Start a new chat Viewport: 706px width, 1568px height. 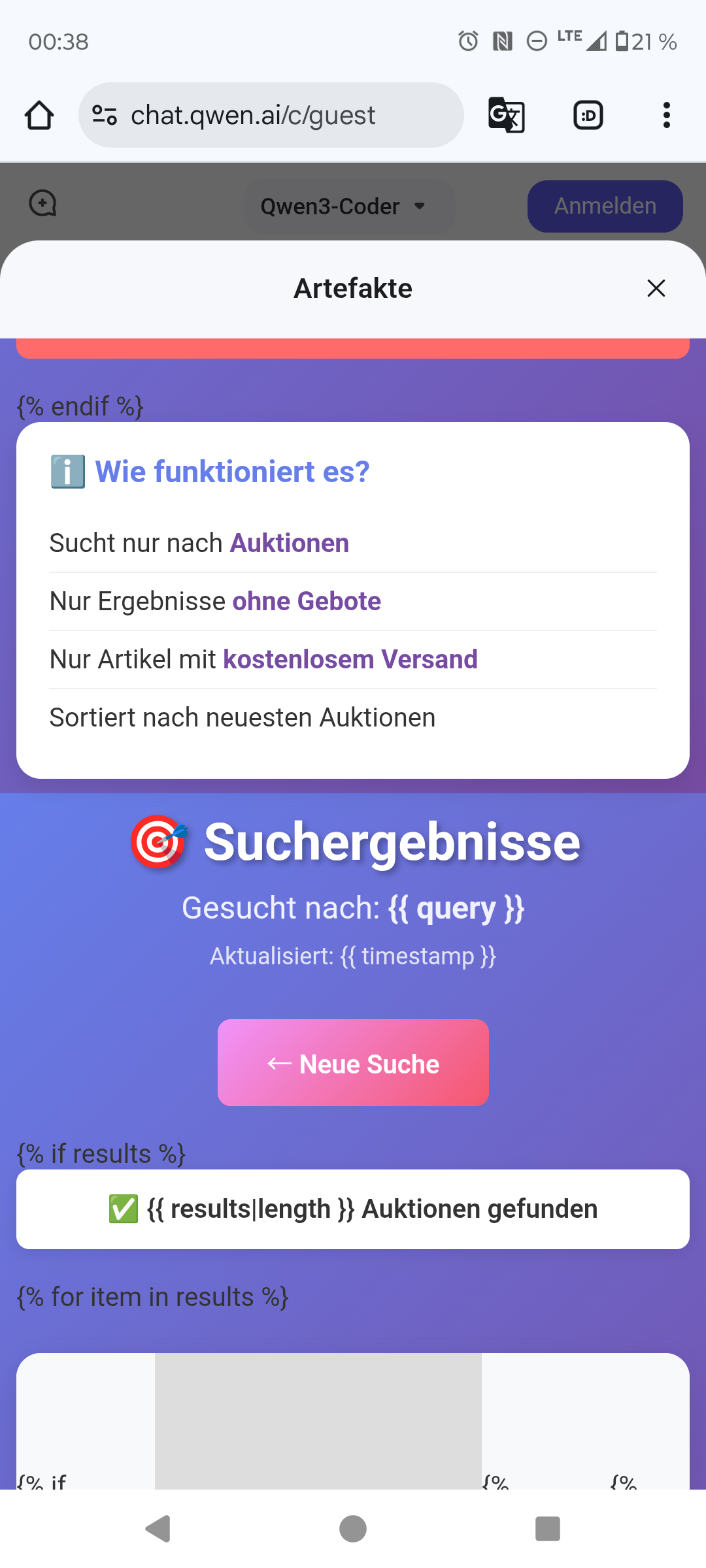[43, 203]
